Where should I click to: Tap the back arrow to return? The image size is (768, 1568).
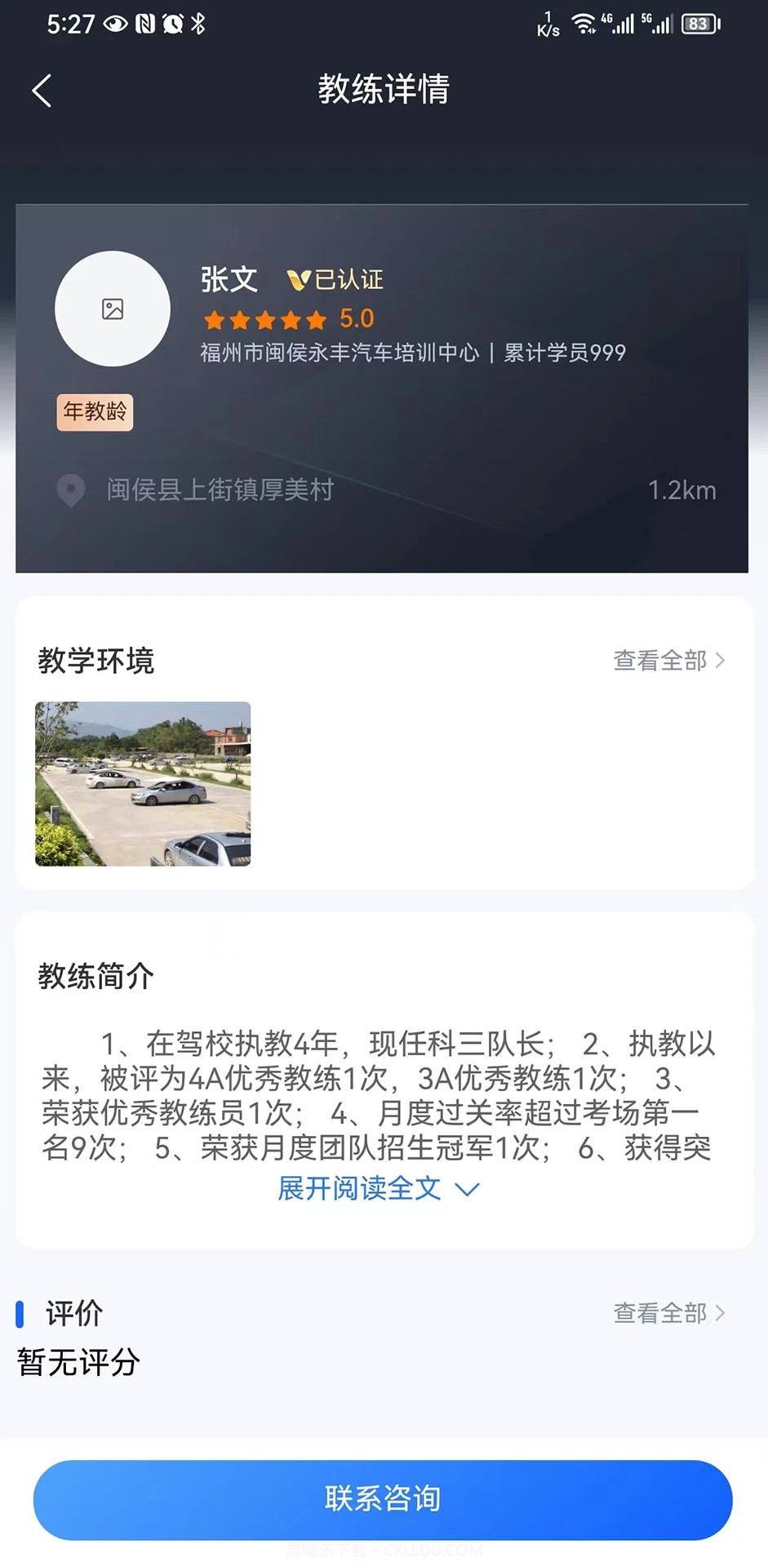[x=42, y=91]
